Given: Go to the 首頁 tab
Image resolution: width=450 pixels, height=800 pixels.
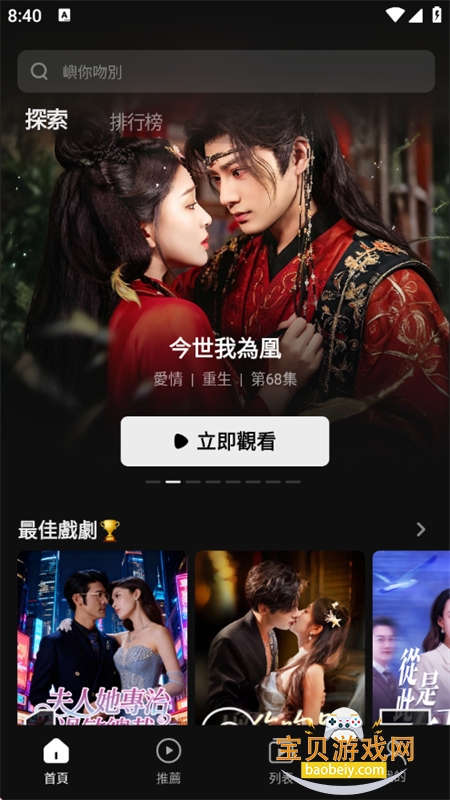Looking at the screenshot, I should click(x=56, y=762).
